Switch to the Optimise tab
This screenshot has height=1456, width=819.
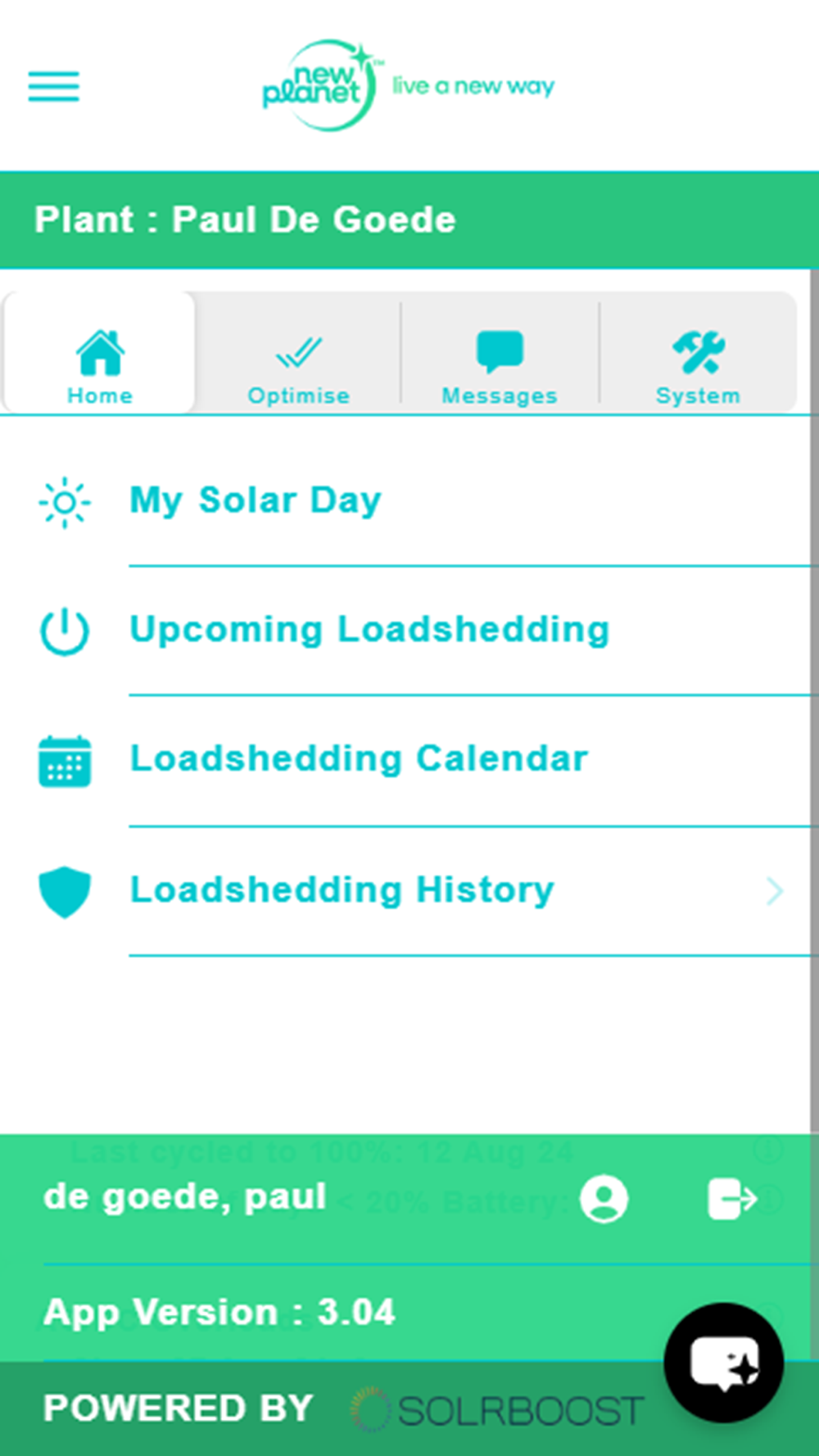point(299,354)
